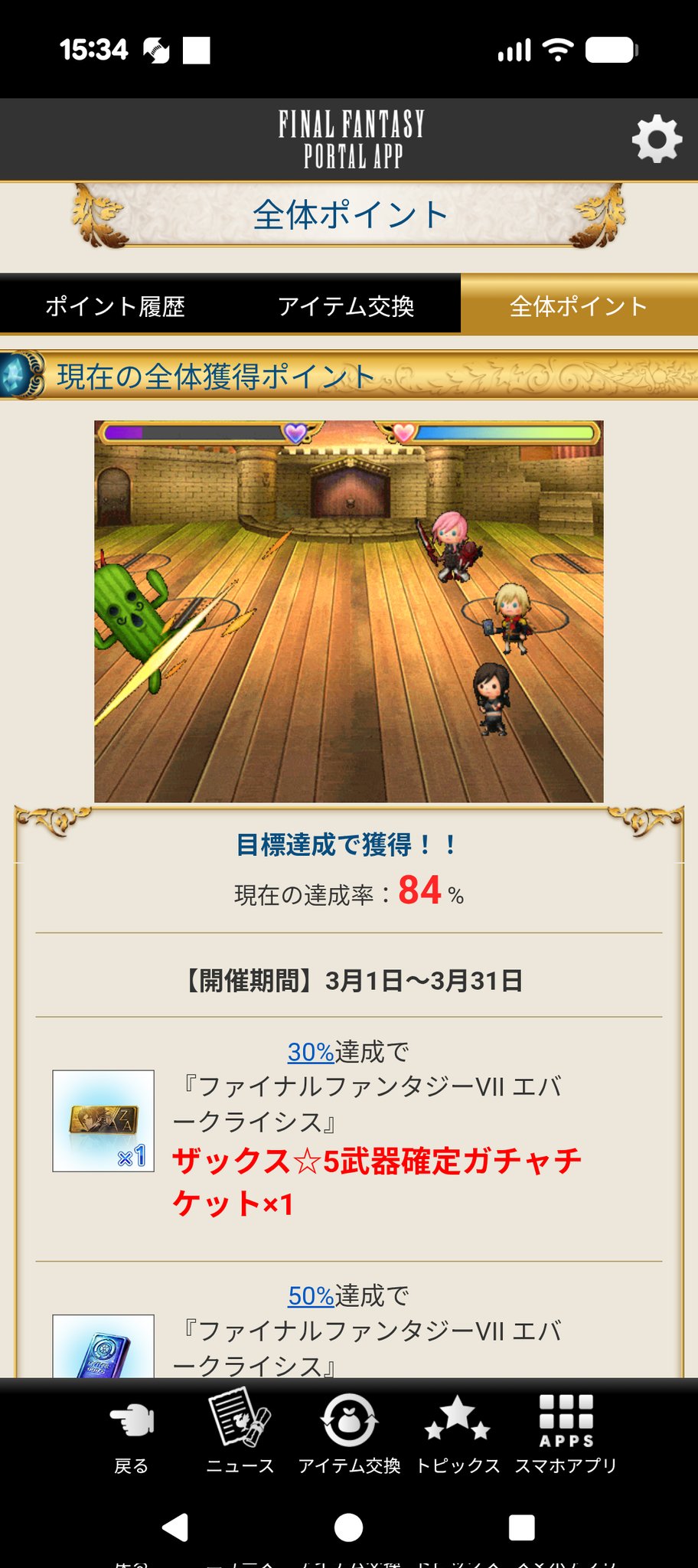This screenshot has width=698, height=1568.
Task: Select the 全体ポイント tab
Action: (x=579, y=306)
